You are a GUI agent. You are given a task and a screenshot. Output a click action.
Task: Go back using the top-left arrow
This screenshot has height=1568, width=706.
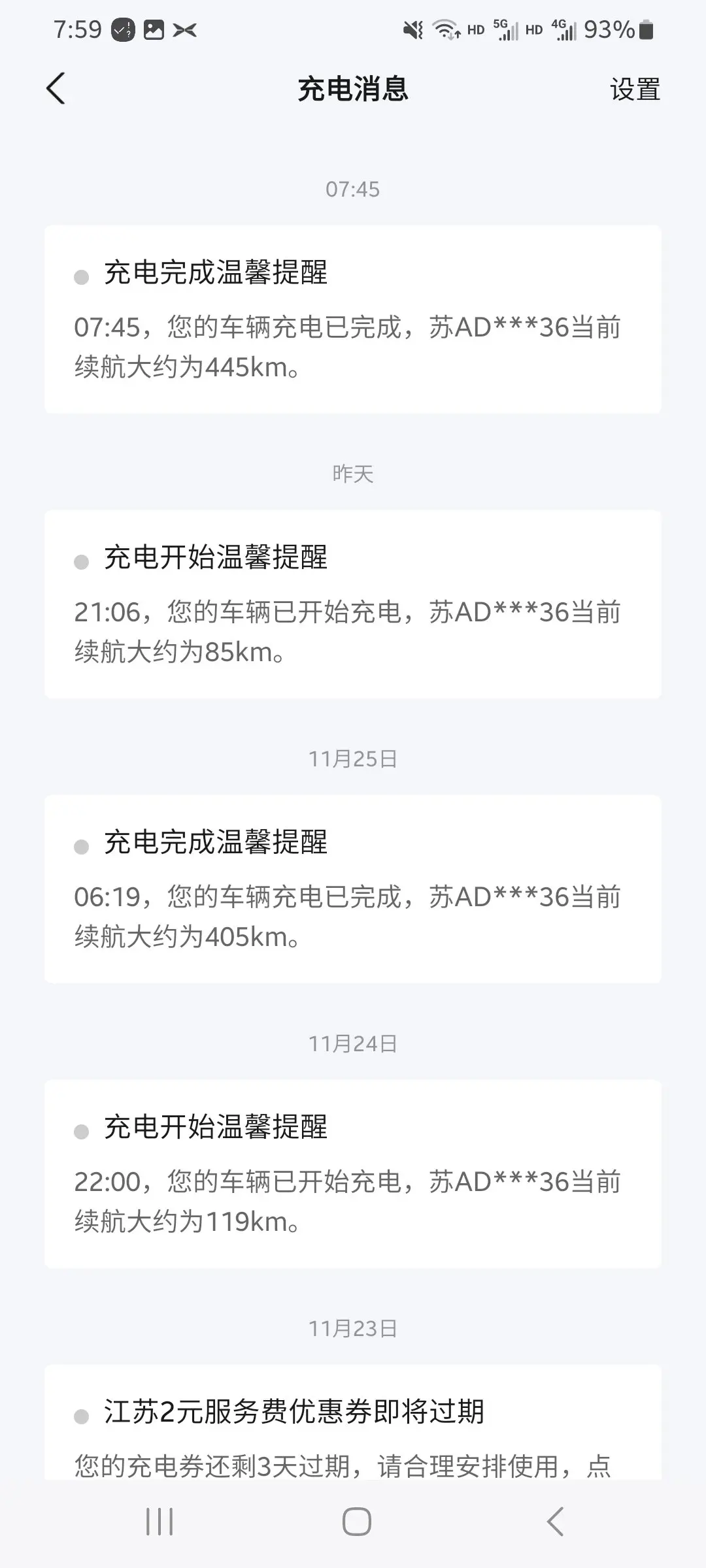(x=56, y=89)
